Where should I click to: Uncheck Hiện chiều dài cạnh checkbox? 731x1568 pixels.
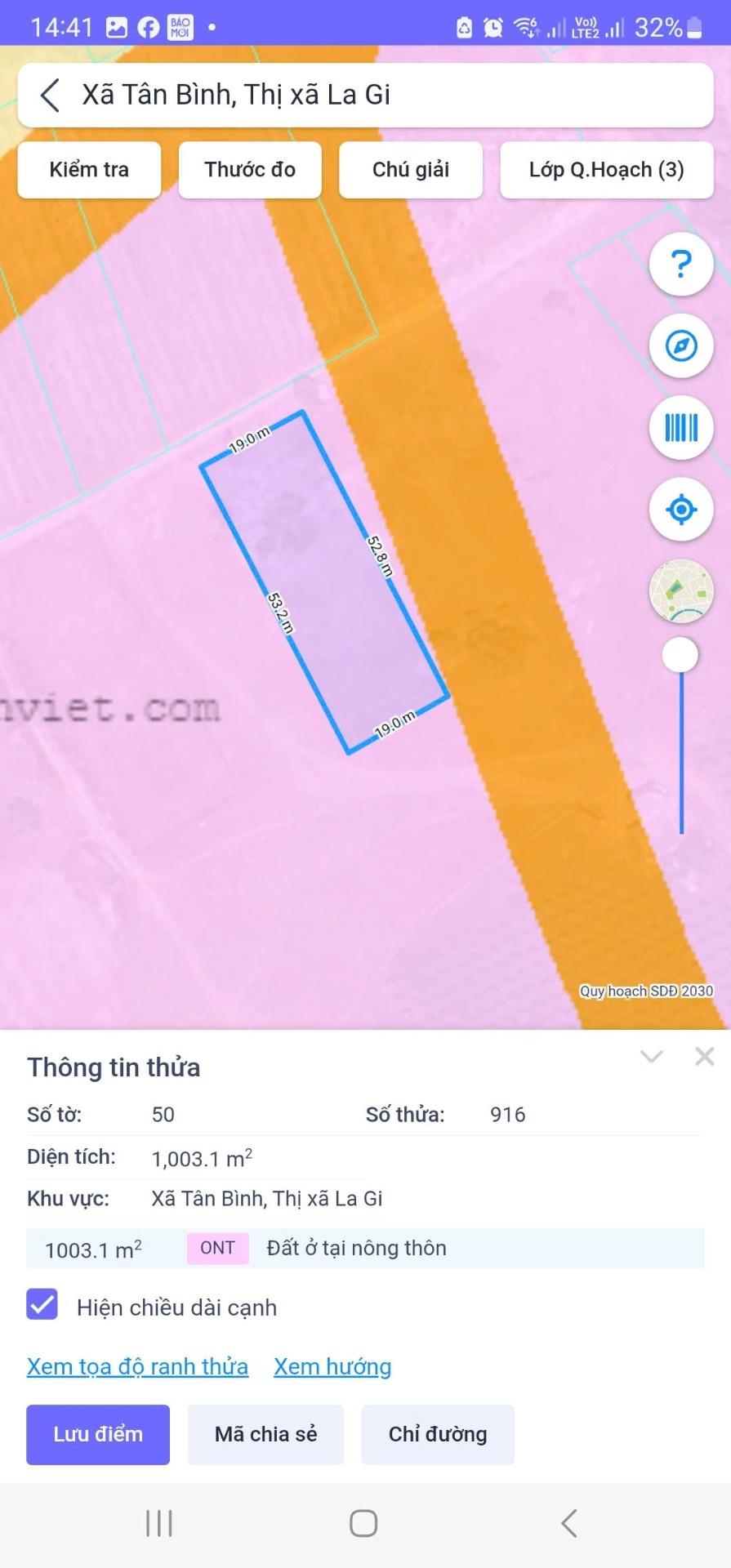click(42, 1304)
